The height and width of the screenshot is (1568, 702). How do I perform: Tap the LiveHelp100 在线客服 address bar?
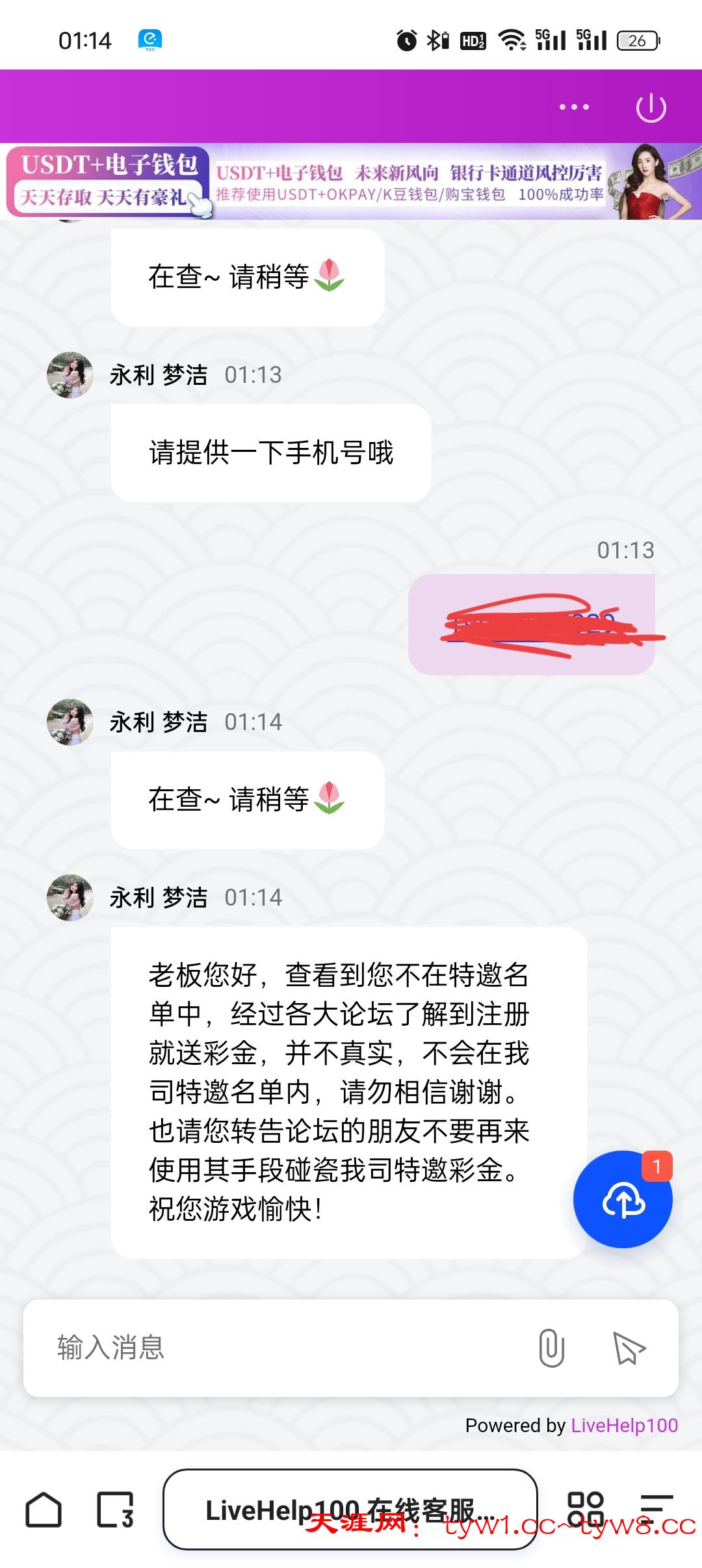pos(350,1509)
